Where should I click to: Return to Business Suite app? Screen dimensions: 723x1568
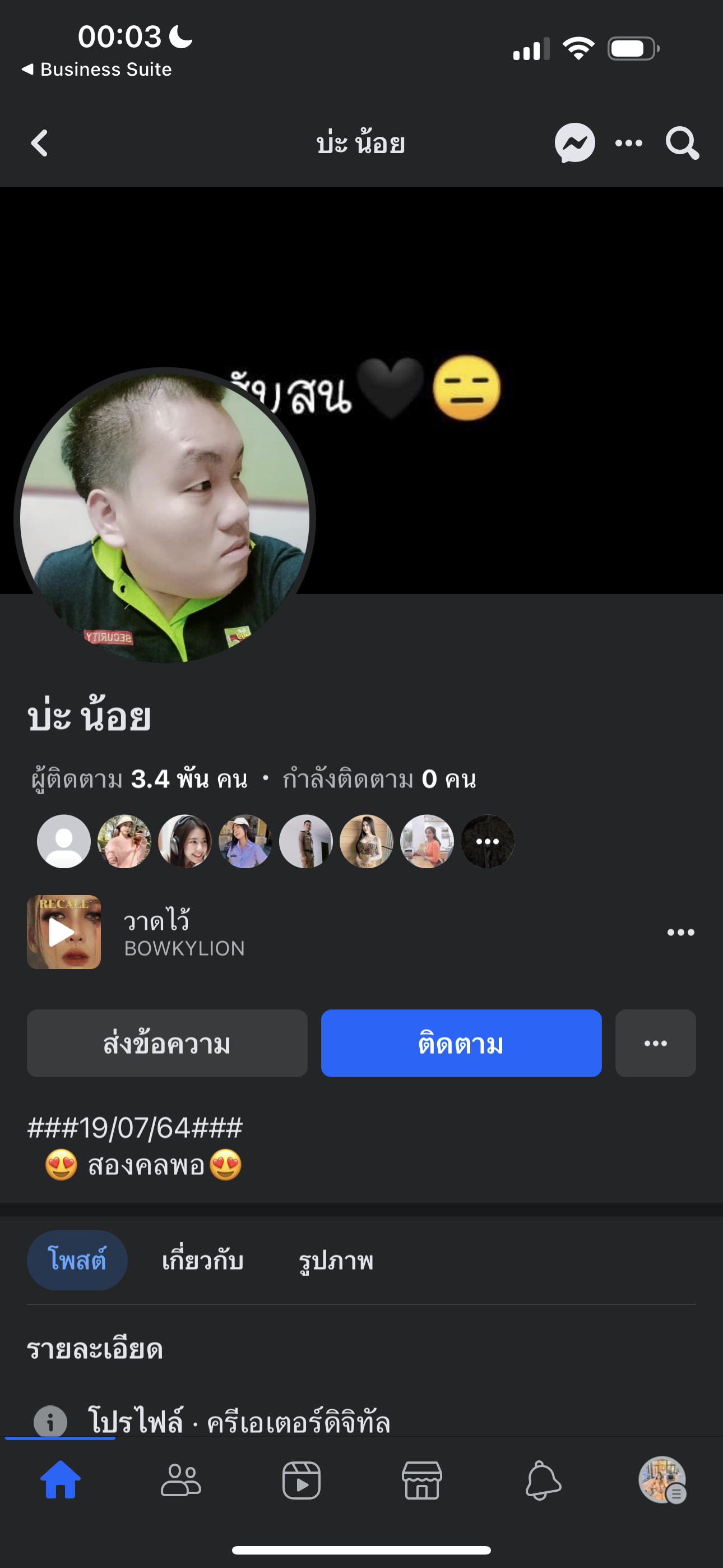[98, 70]
